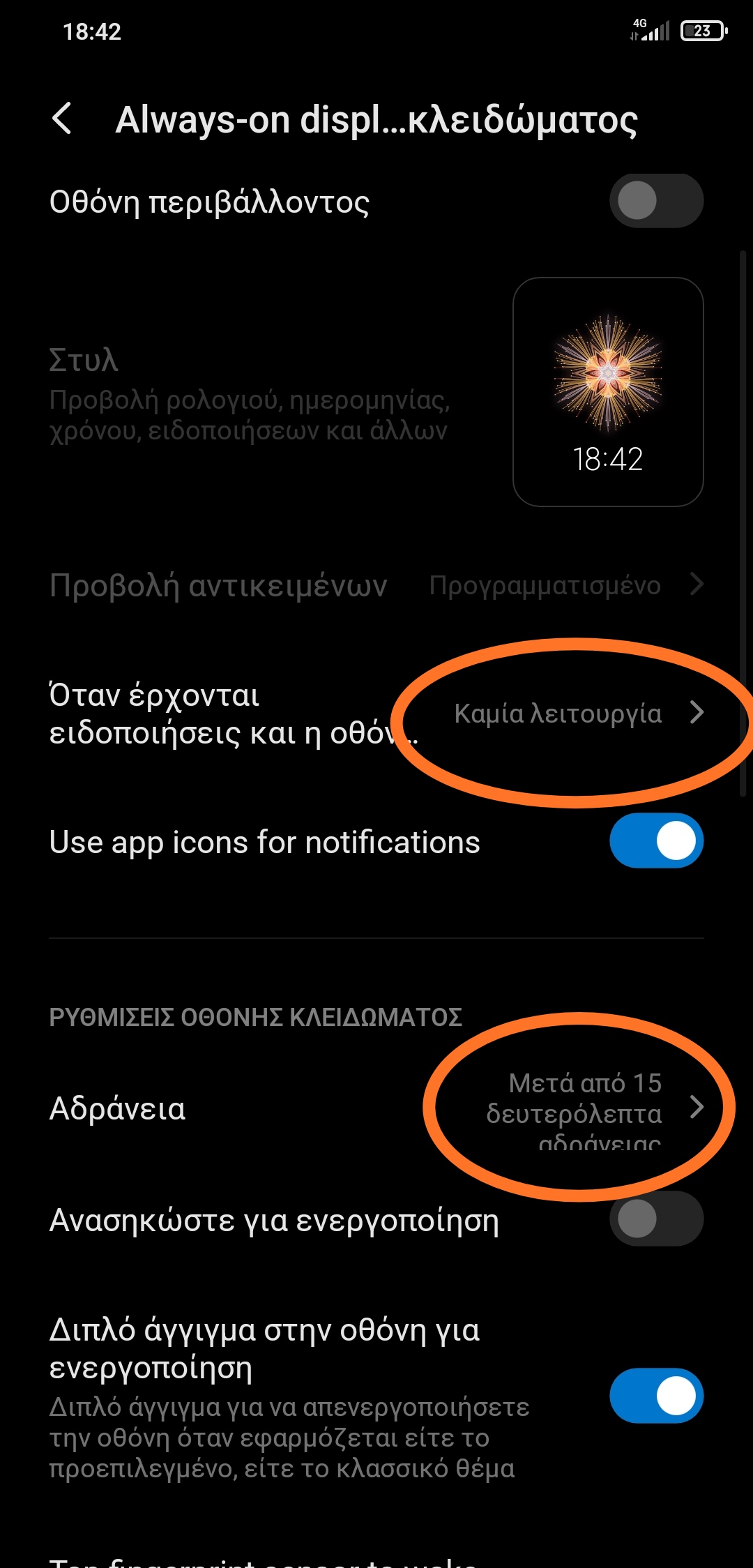Enable the Οθόνη περιβάλλοντος switch
This screenshot has height=1568, width=753.
click(x=656, y=201)
